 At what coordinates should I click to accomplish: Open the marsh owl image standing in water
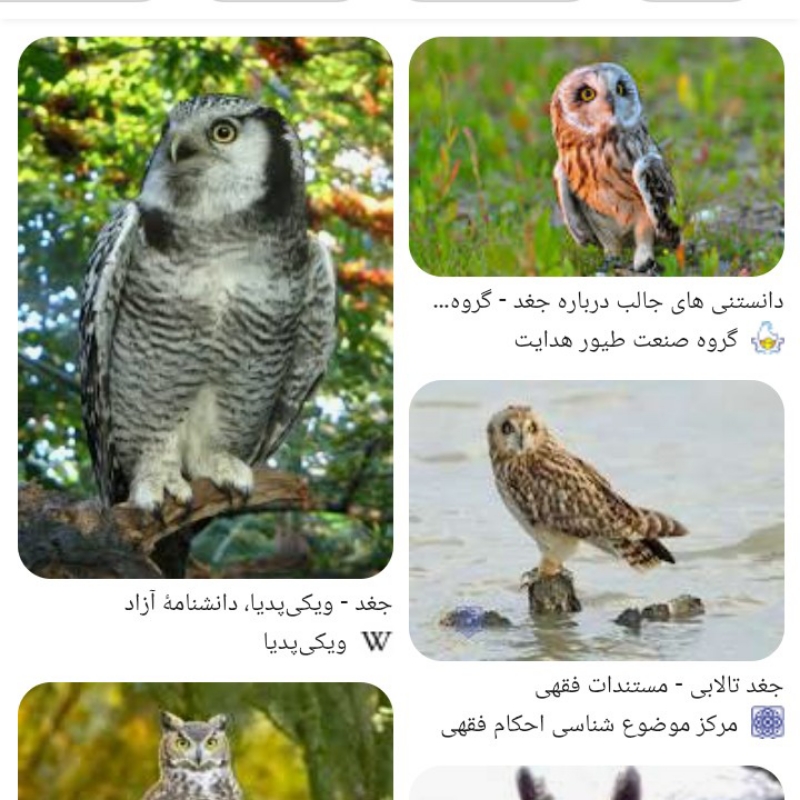pos(596,520)
